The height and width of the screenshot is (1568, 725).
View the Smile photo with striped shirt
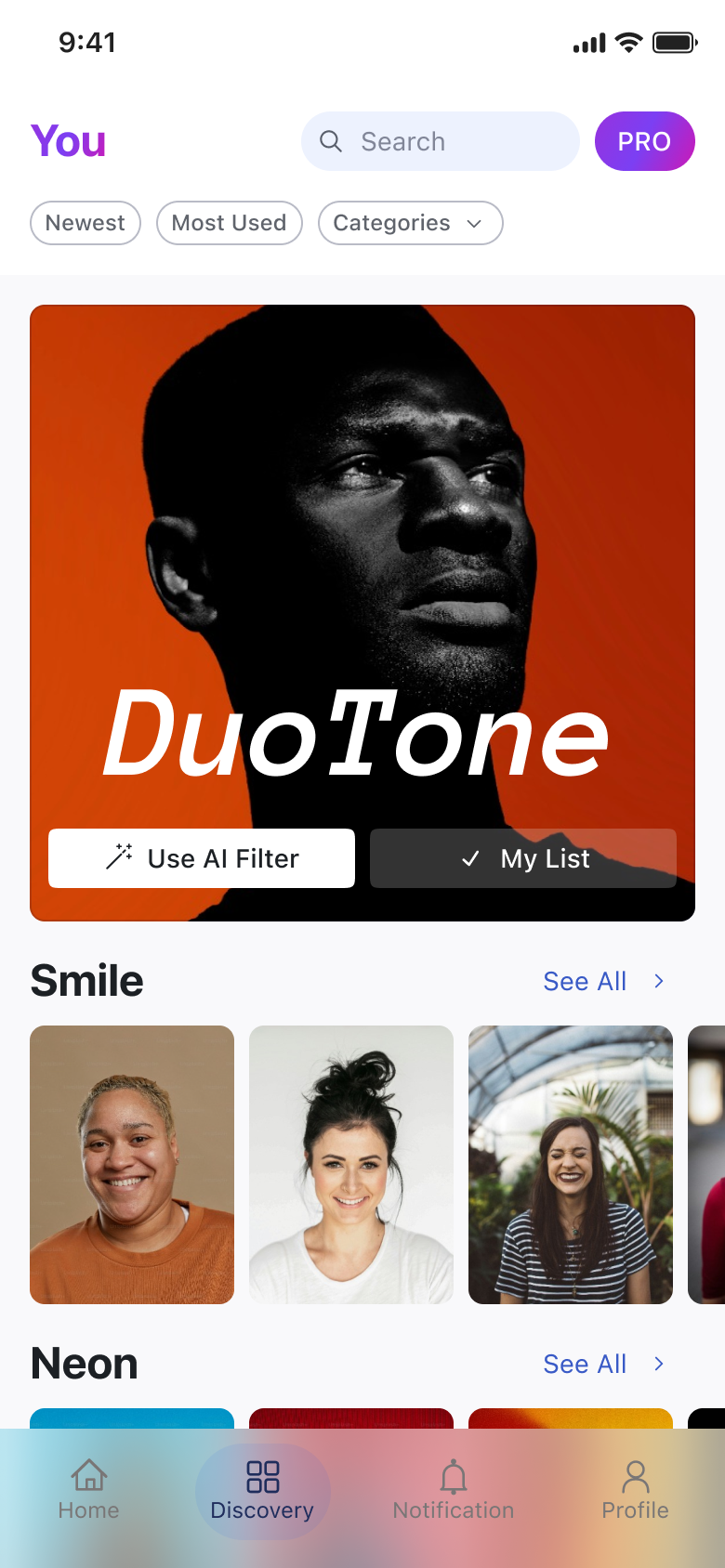571,1165
